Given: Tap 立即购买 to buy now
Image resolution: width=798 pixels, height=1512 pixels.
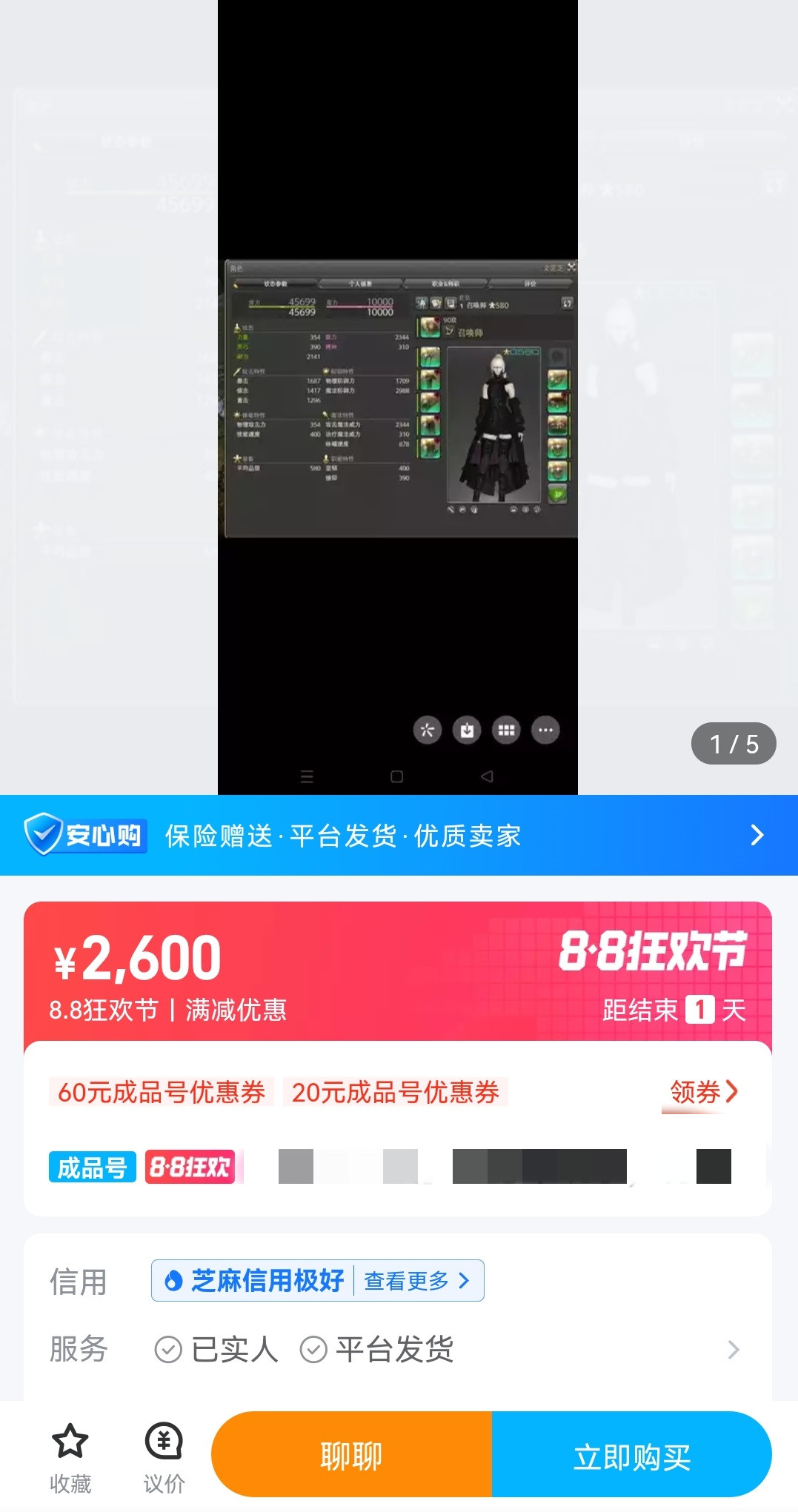Looking at the screenshot, I should click(x=631, y=1455).
